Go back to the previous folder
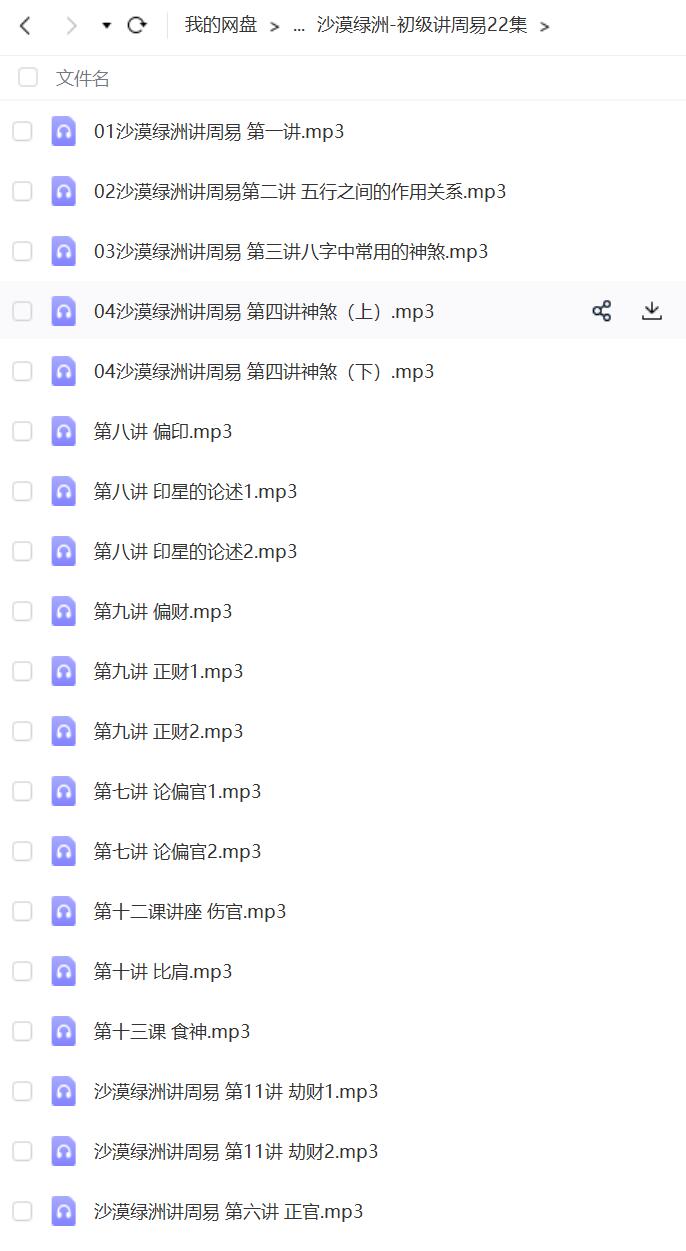The width and height of the screenshot is (686, 1251). (x=25, y=26)
